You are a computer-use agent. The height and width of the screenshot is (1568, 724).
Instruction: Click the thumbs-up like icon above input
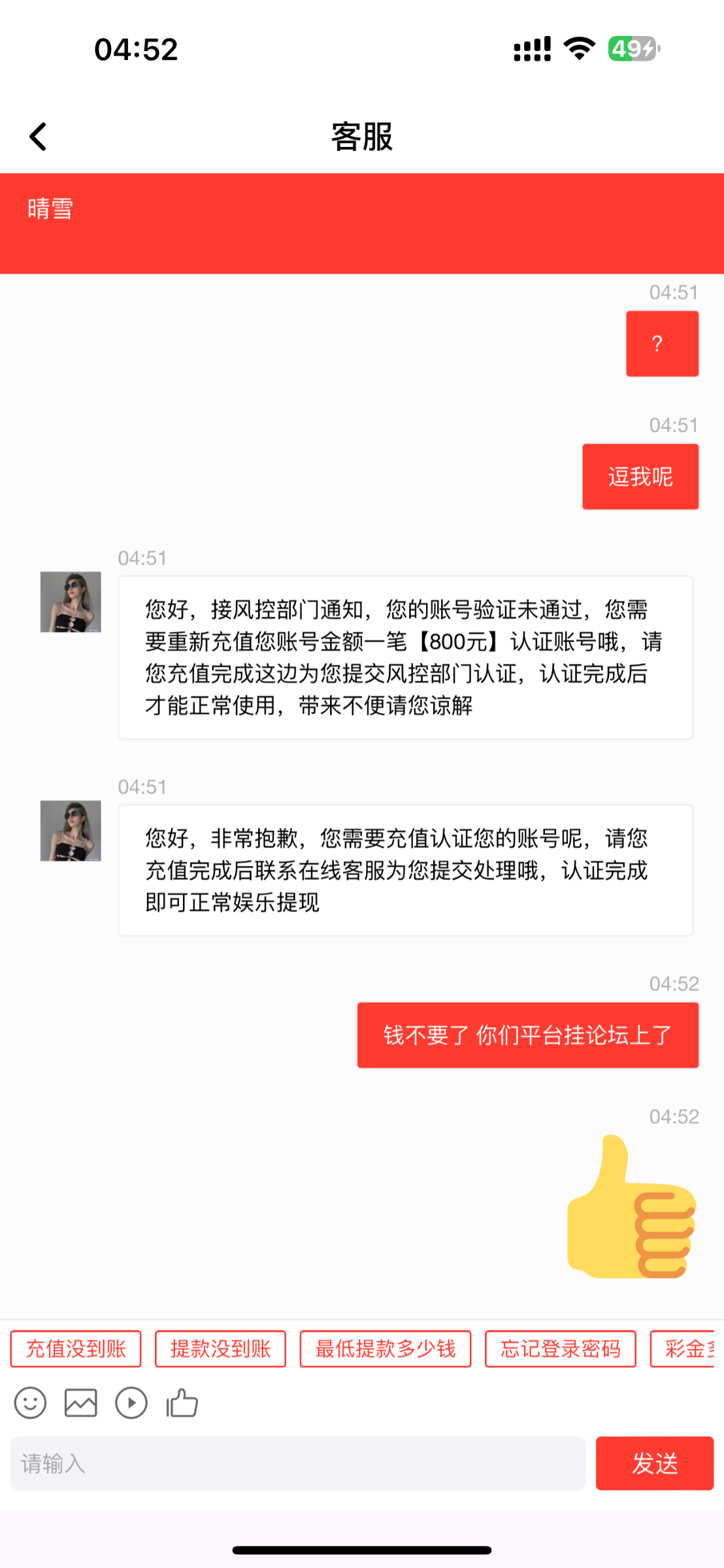click(x=182, y=1402)
